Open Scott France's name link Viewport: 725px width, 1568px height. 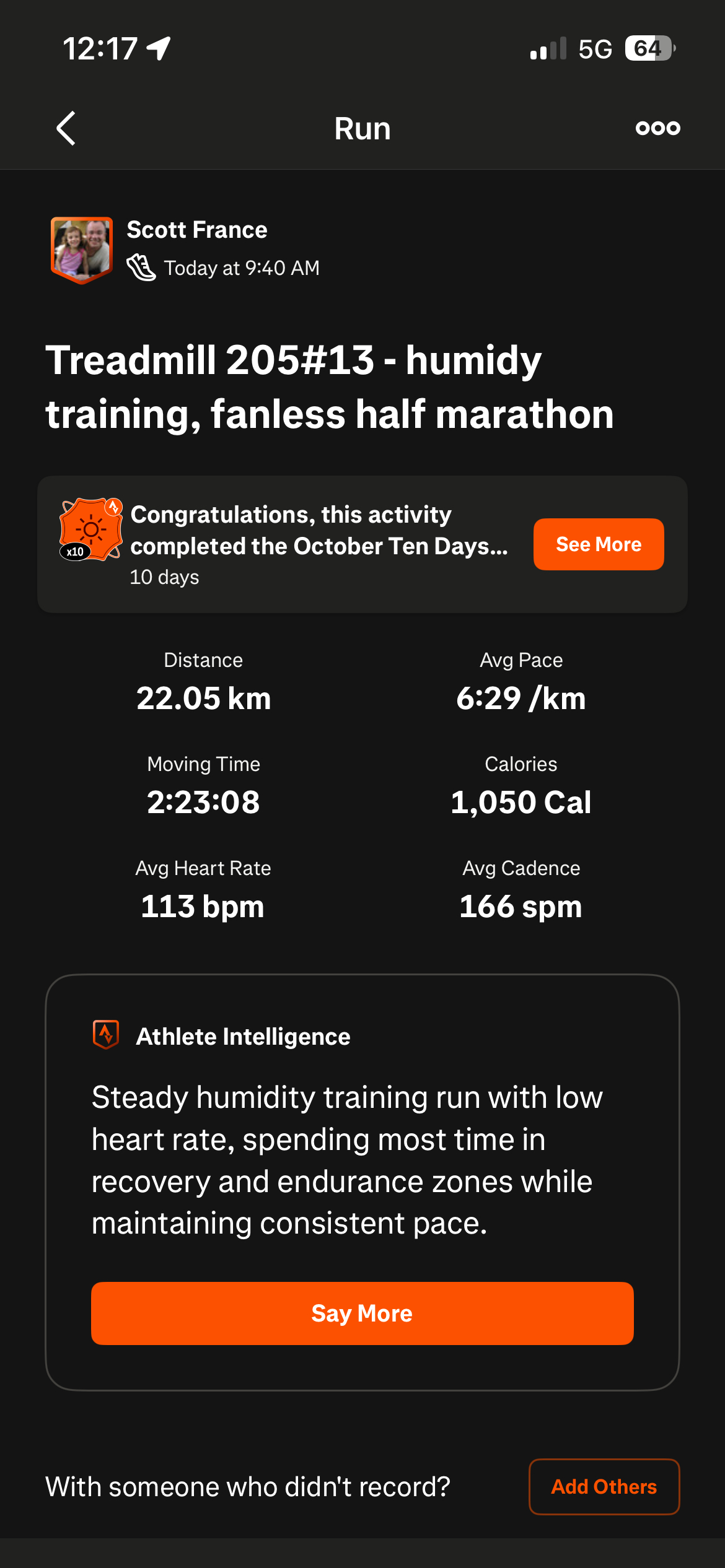[197, 230]
